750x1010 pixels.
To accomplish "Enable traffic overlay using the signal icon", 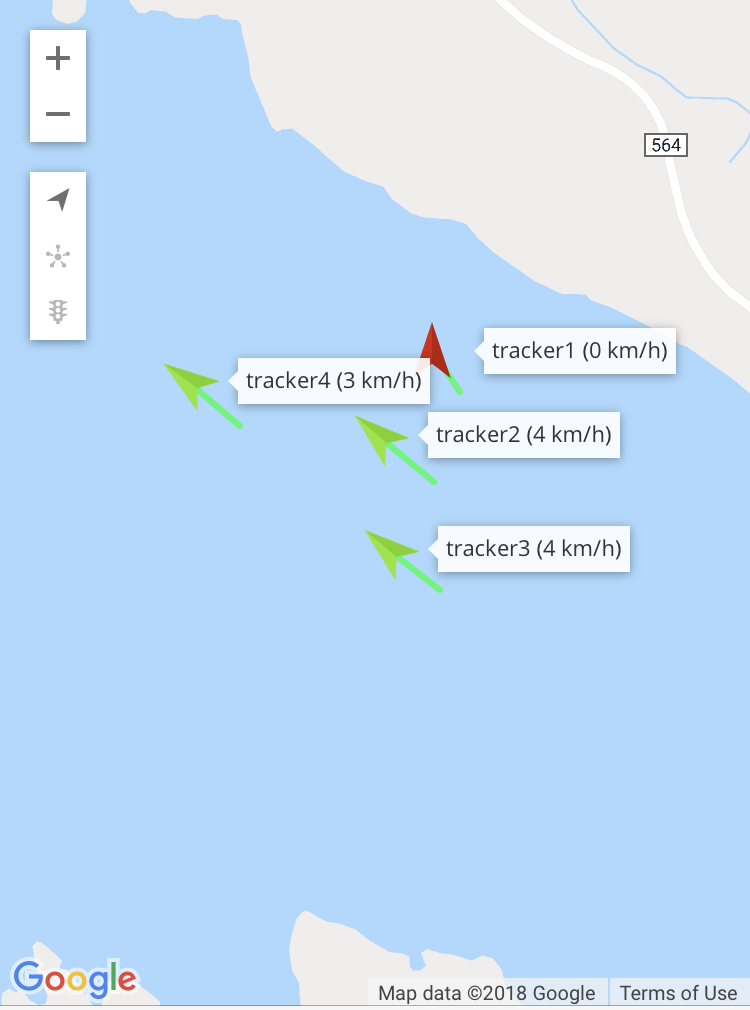I will click(x=58, y=311).
